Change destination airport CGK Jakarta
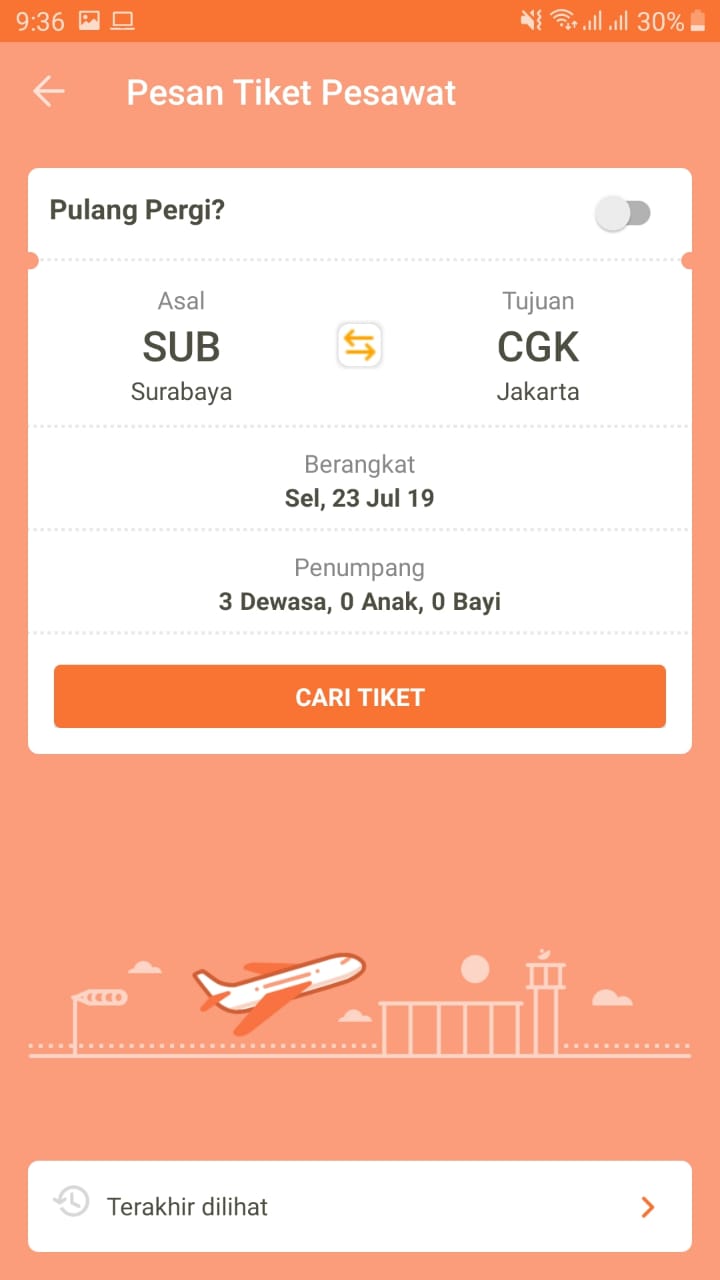This screenshot has height=1280, width=720. click(x=538, y=347)
